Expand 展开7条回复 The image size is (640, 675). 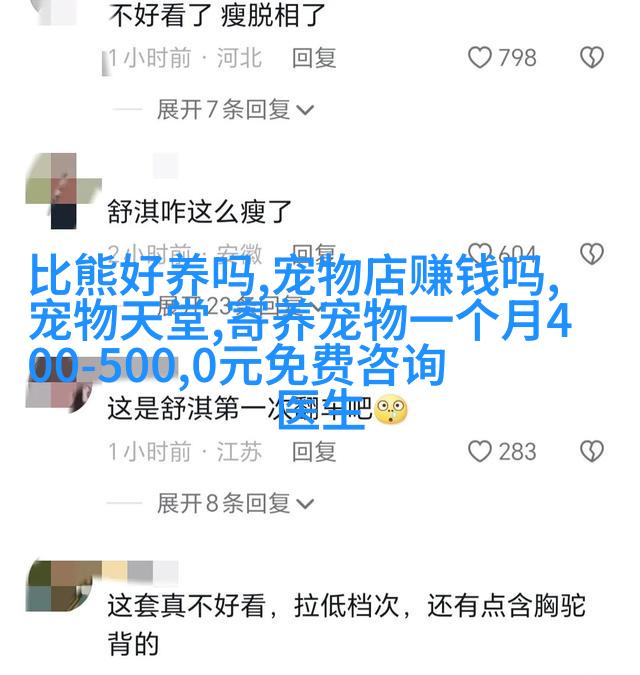click(236, 108)
